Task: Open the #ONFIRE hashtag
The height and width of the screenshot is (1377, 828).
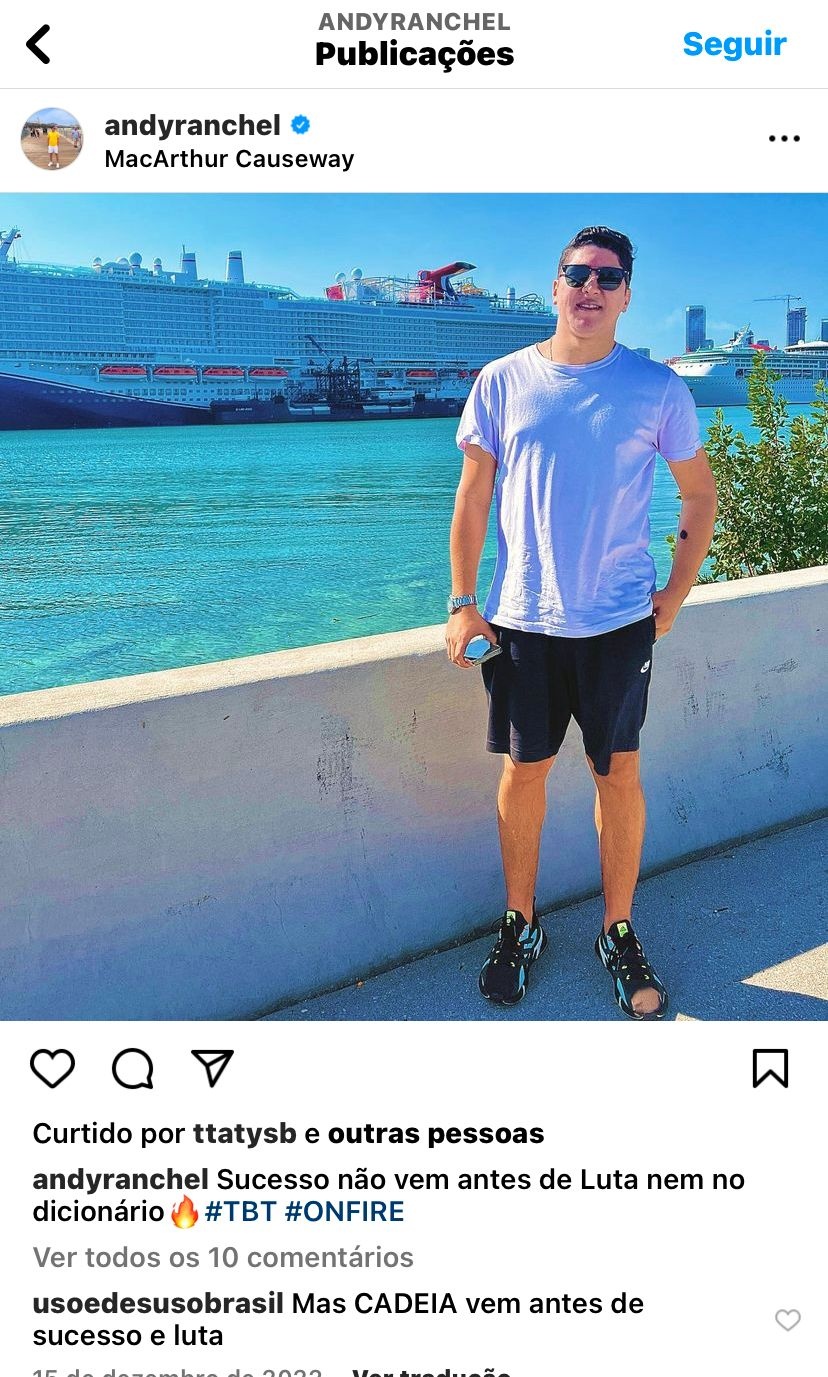Action: (344, 1212)
